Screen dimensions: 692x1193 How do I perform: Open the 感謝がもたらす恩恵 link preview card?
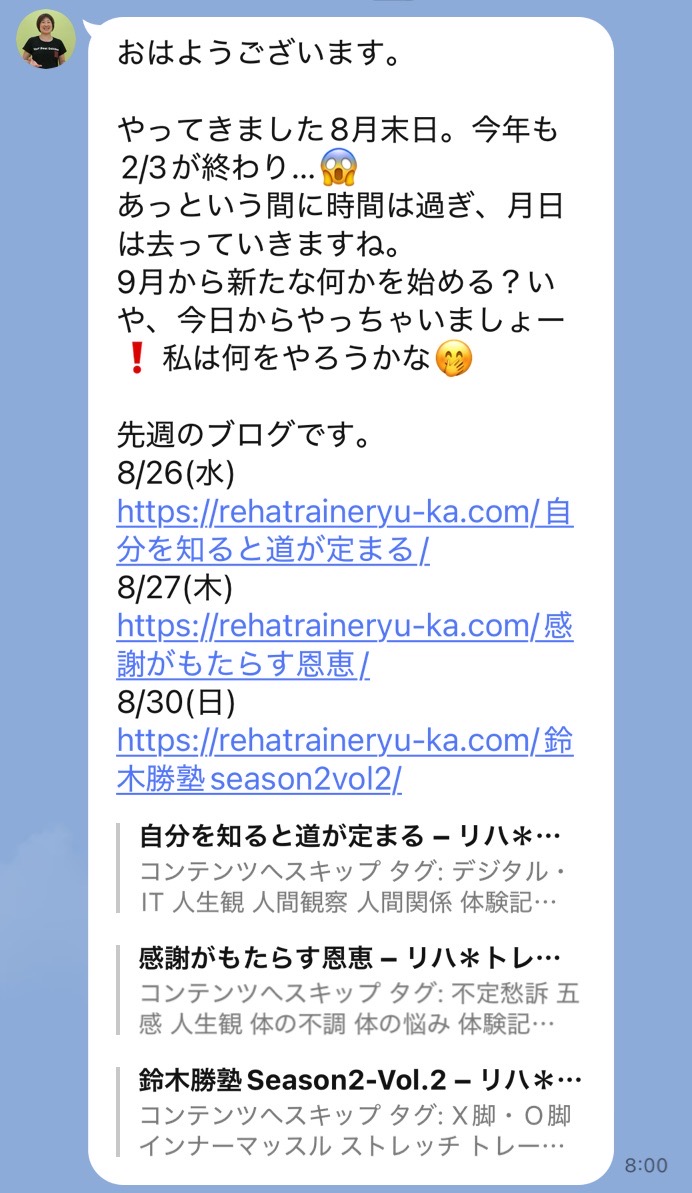click(x=350, y=990)
